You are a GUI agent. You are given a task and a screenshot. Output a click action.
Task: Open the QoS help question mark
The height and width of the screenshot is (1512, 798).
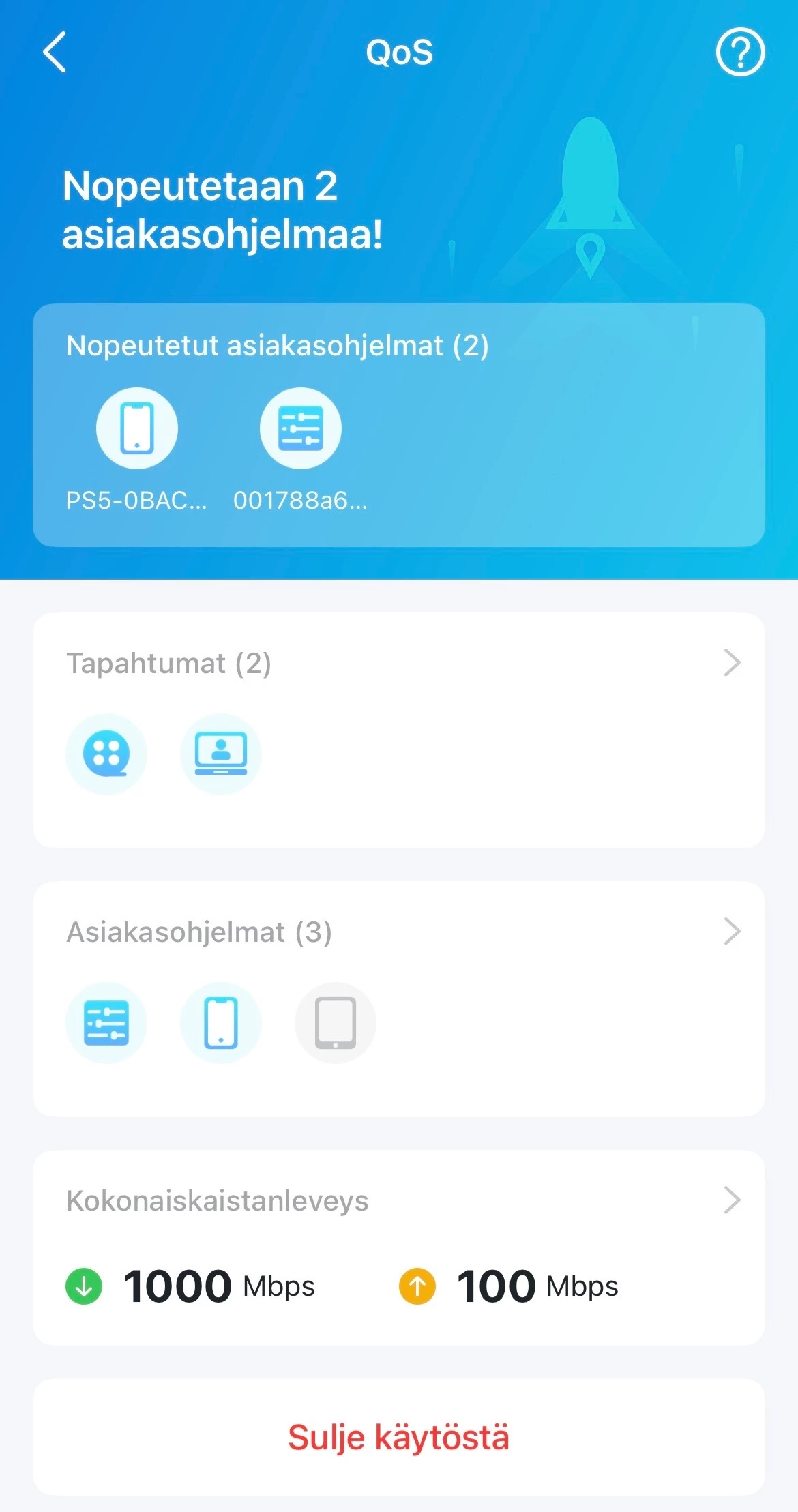coord(740,52)
